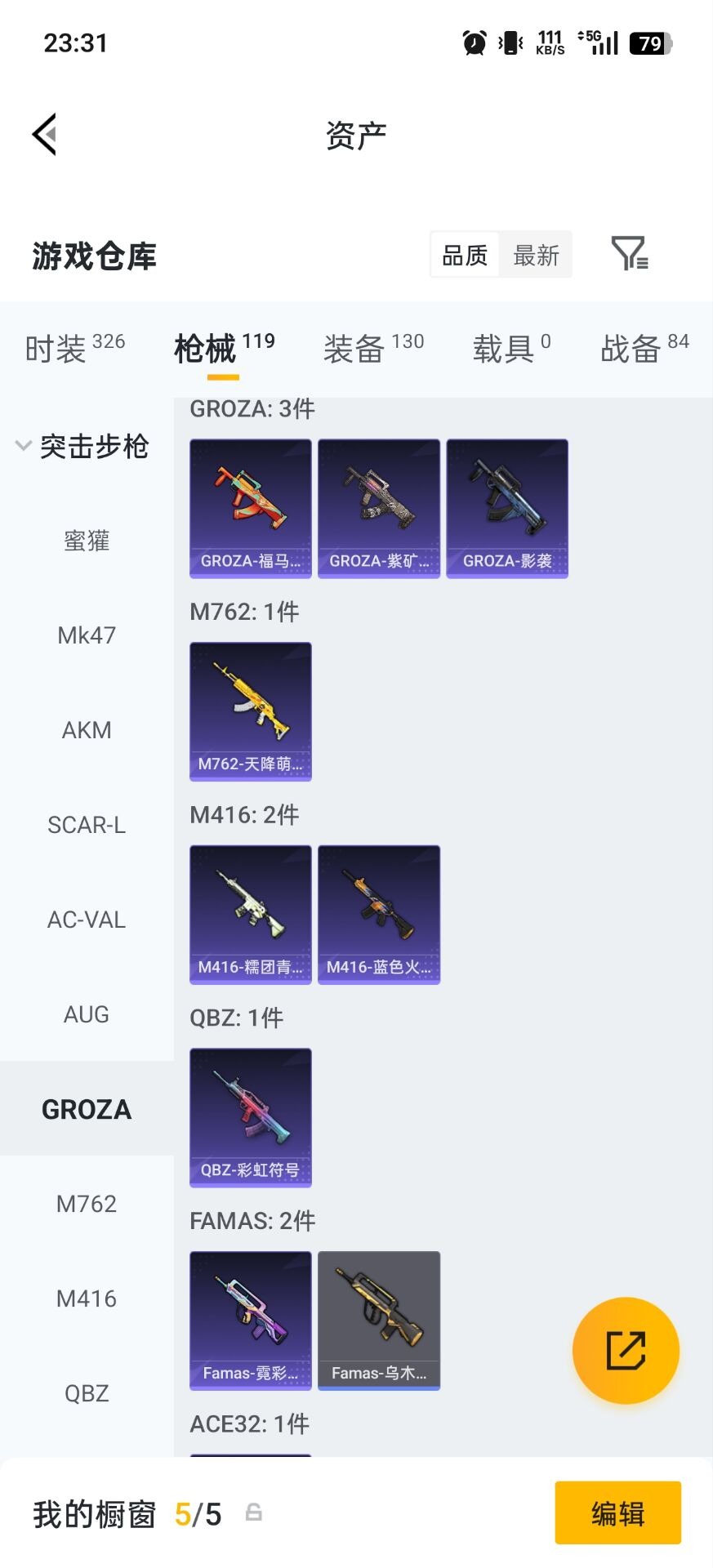Screen dimensions: 713x1568
Task: Switch sorting to 品质
Action: 463,254
